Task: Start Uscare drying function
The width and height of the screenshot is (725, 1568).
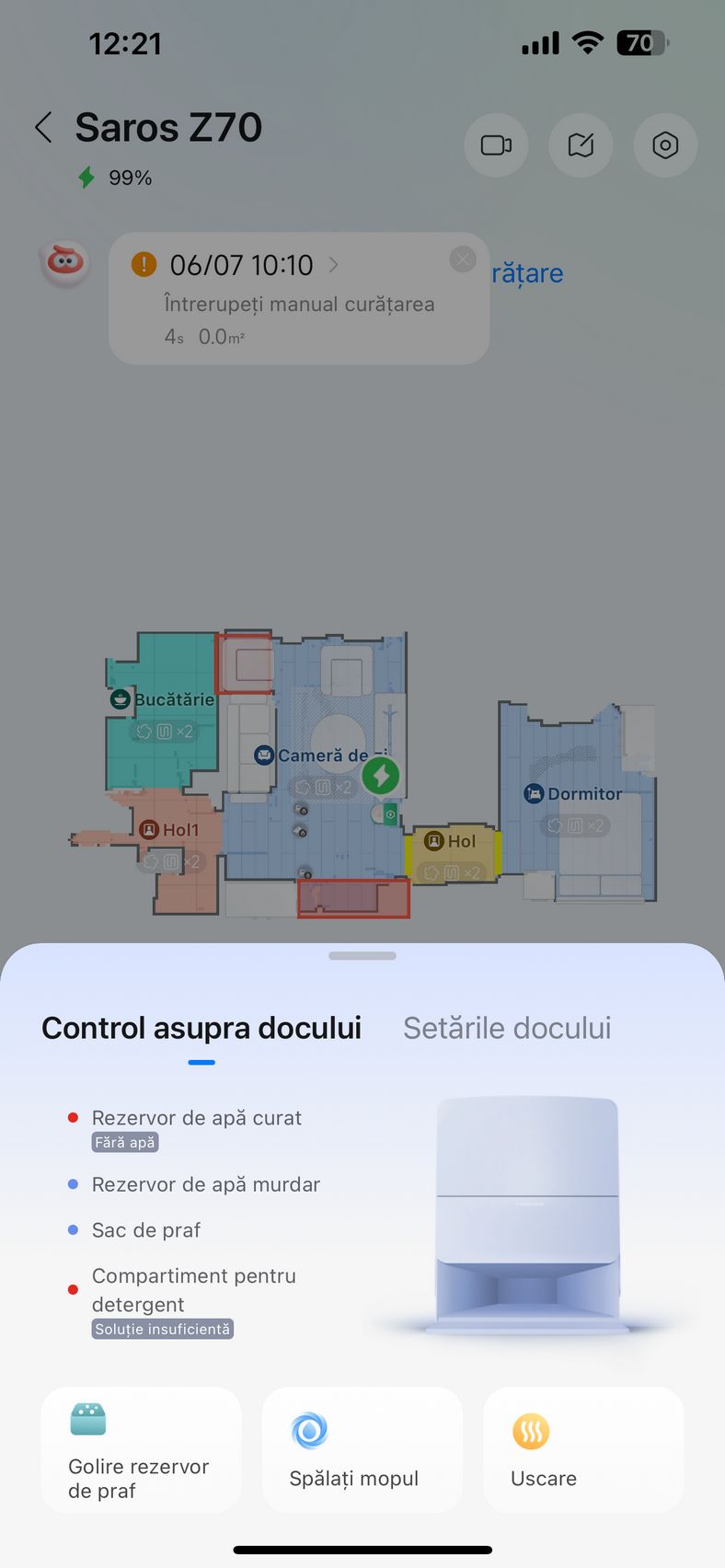Action: pyautogui.click(x=583, y=1450)
